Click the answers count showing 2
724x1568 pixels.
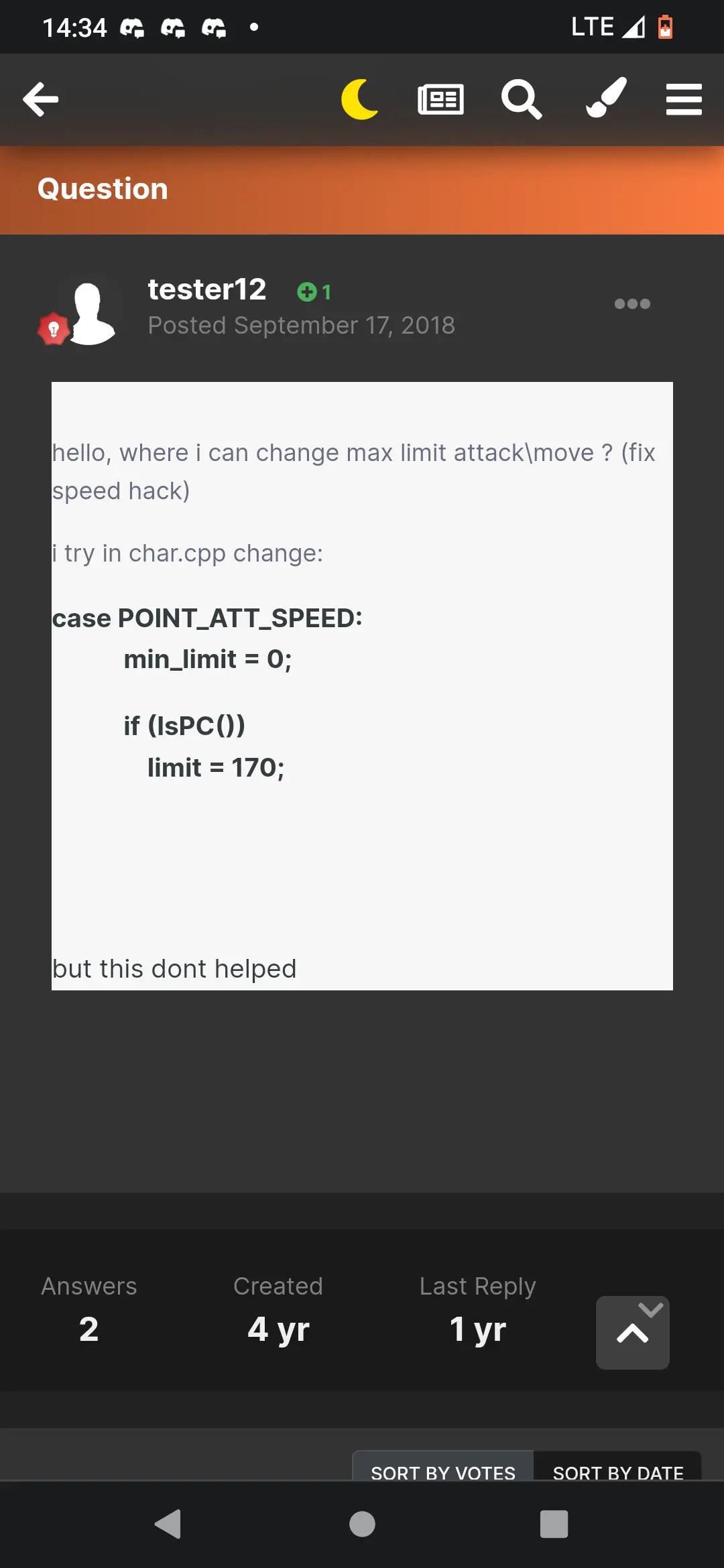click(88, 1328)
